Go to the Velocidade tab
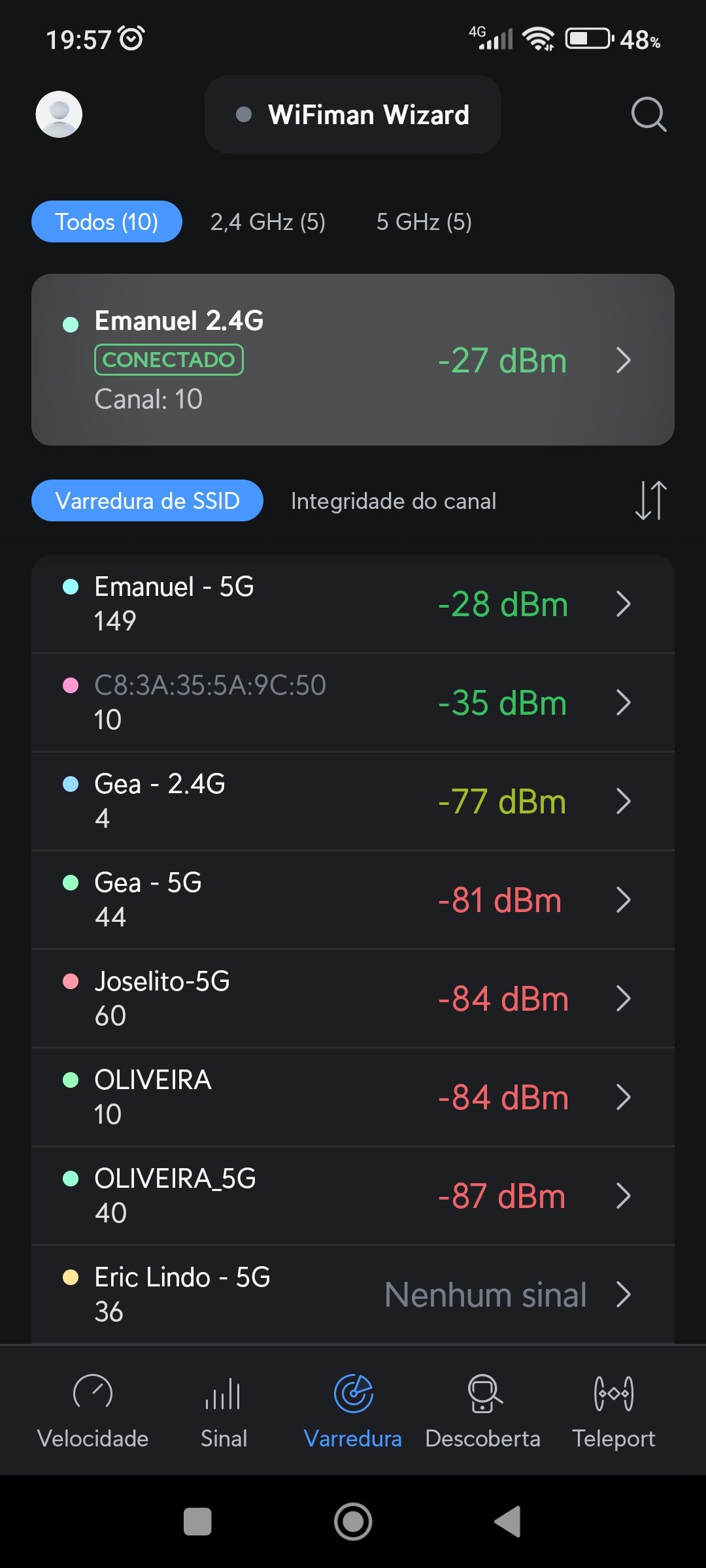Screen dimensions: 706x1568 point(93,1410)
